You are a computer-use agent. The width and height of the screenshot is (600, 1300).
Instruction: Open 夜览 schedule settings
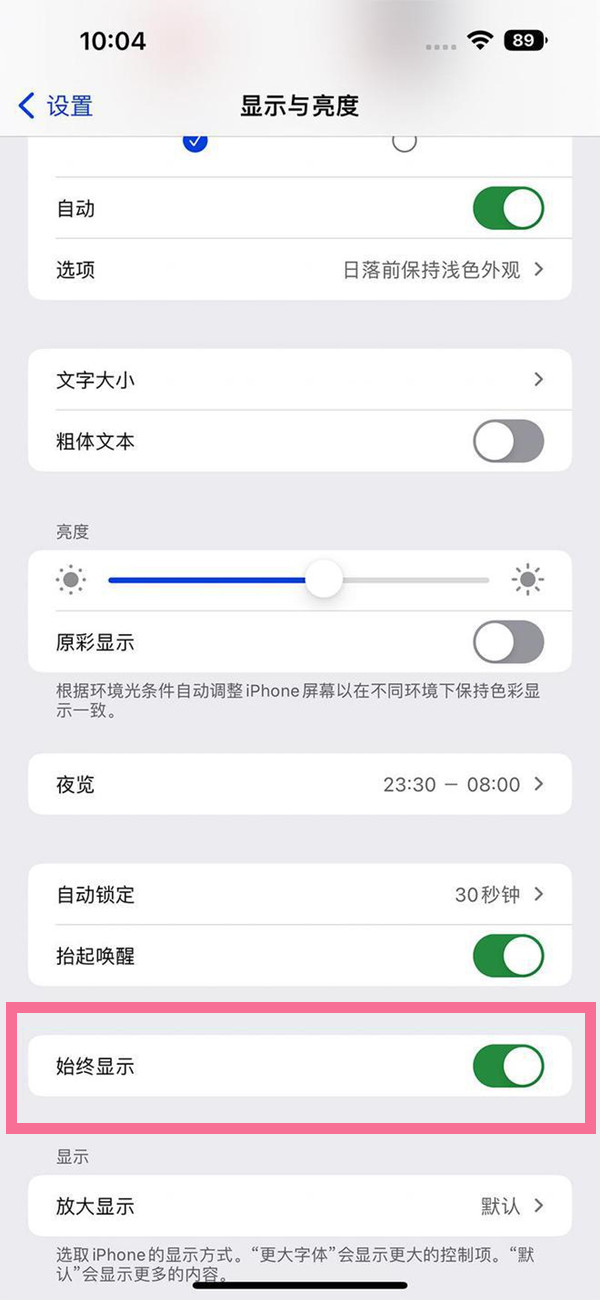[300, 785]
